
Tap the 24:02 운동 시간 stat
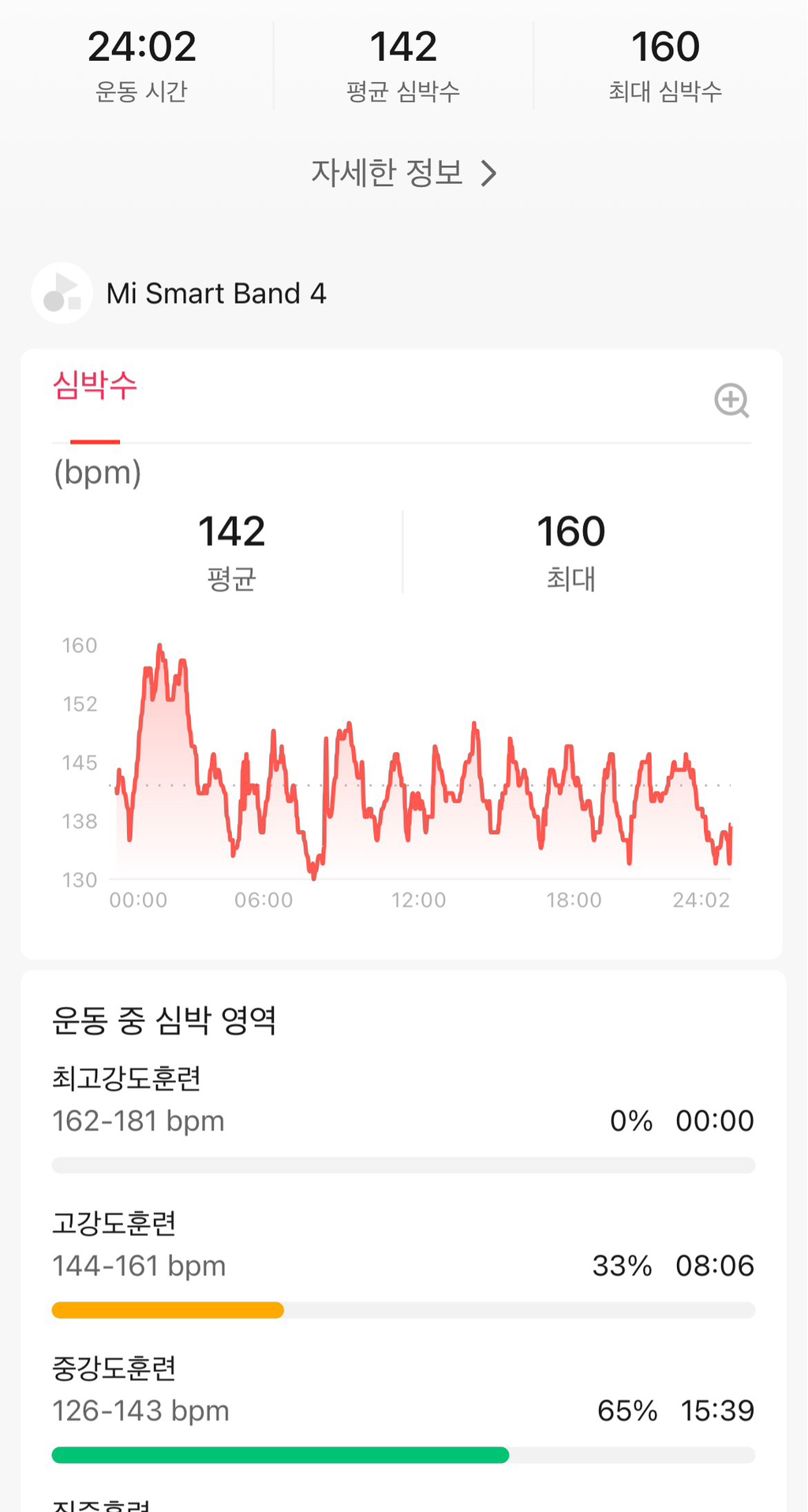pyautogui.click(x=142, y=63)
